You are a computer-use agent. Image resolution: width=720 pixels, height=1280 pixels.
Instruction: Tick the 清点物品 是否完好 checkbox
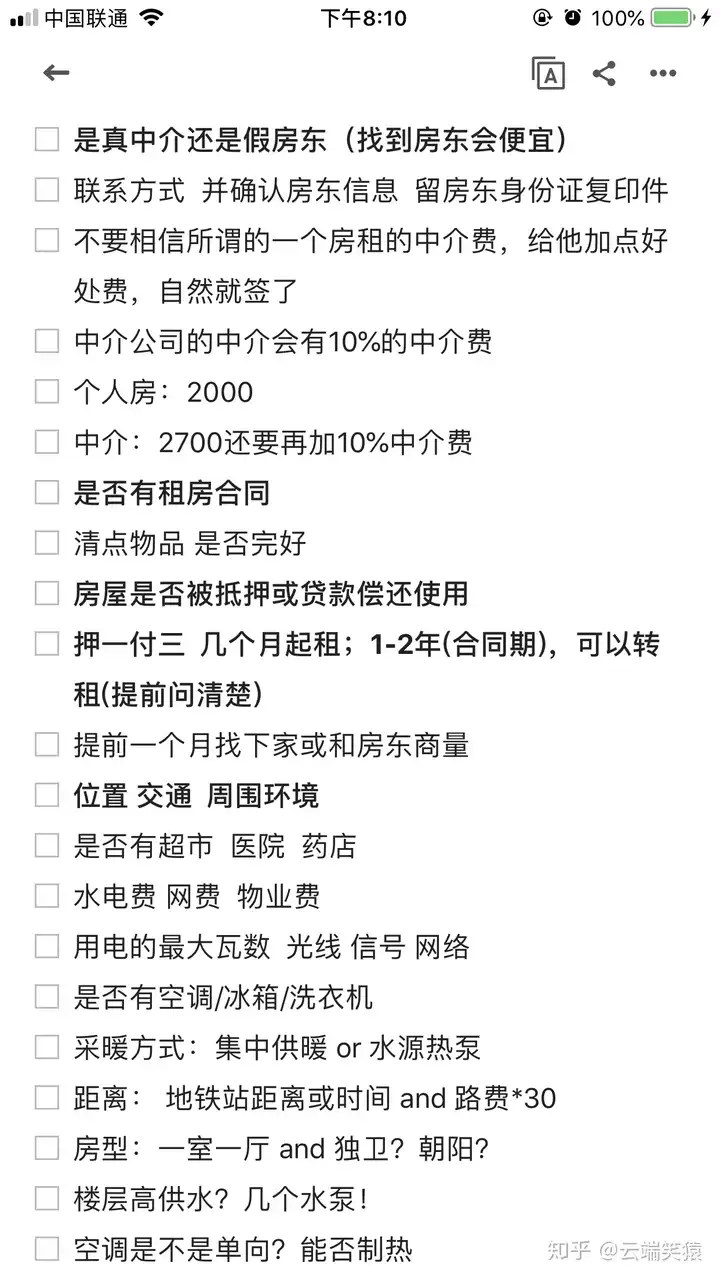47,543
